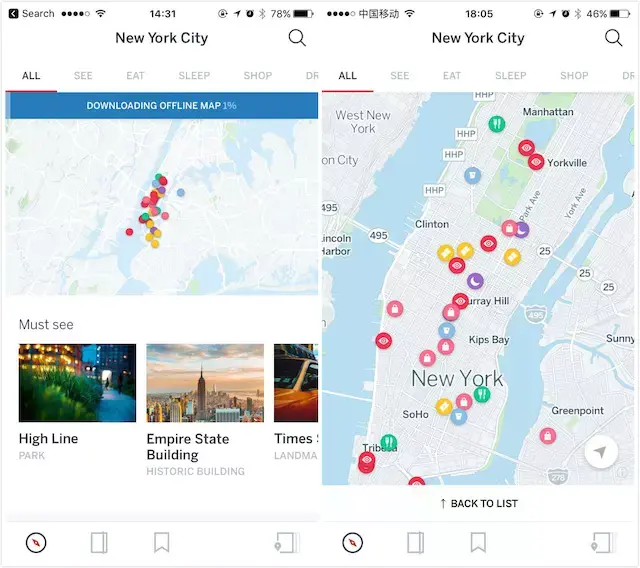Tap Back to List below the map
Screen dimensions: 640x568
click(479, 503)
